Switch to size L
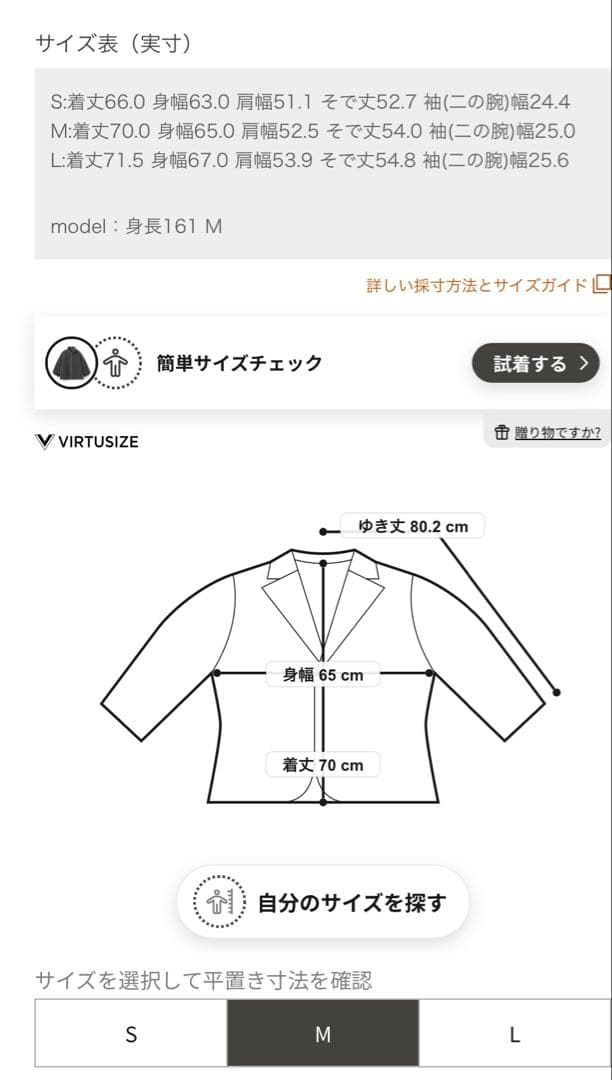 pyautogui.click(x=514, y=1035)
